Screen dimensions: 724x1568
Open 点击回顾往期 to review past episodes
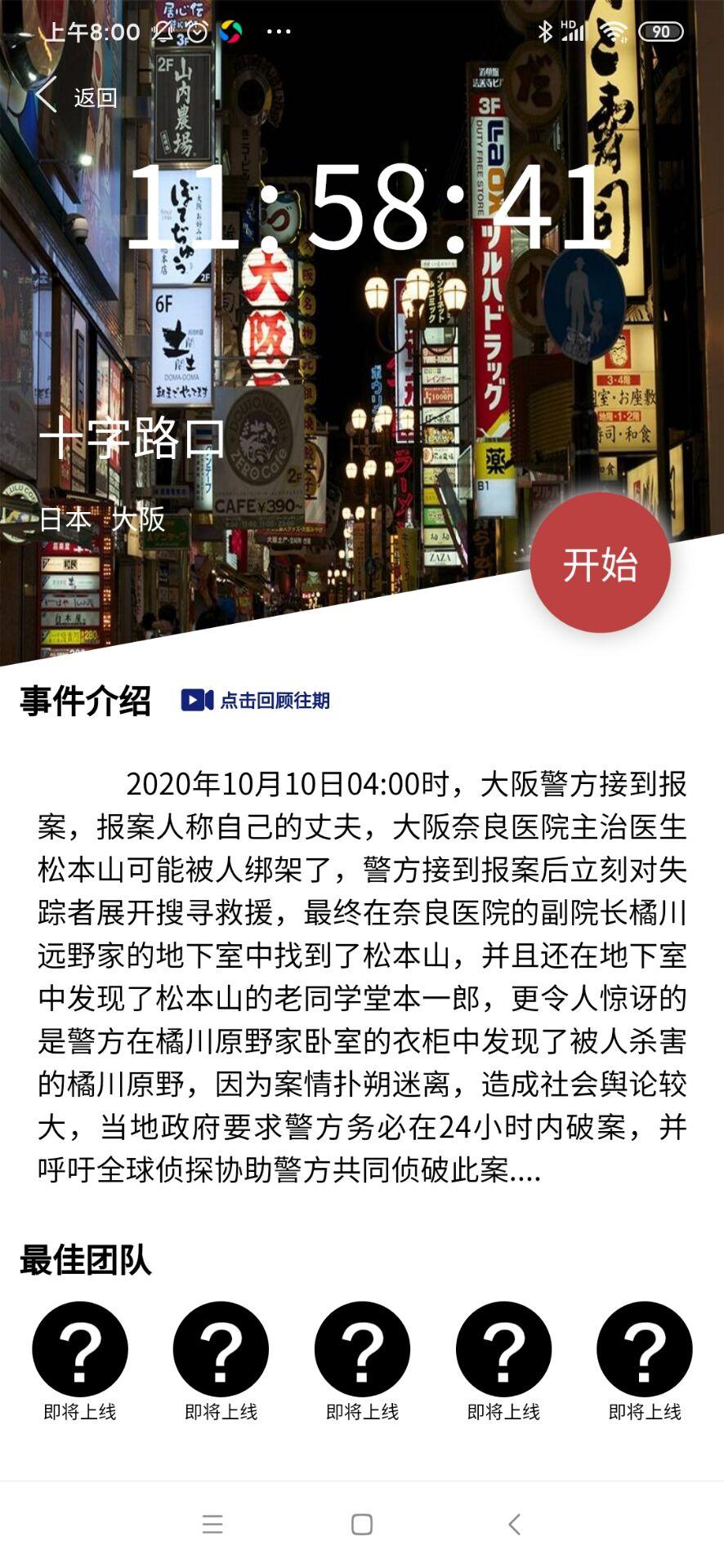pyautogui.click(x=278, y=699)
